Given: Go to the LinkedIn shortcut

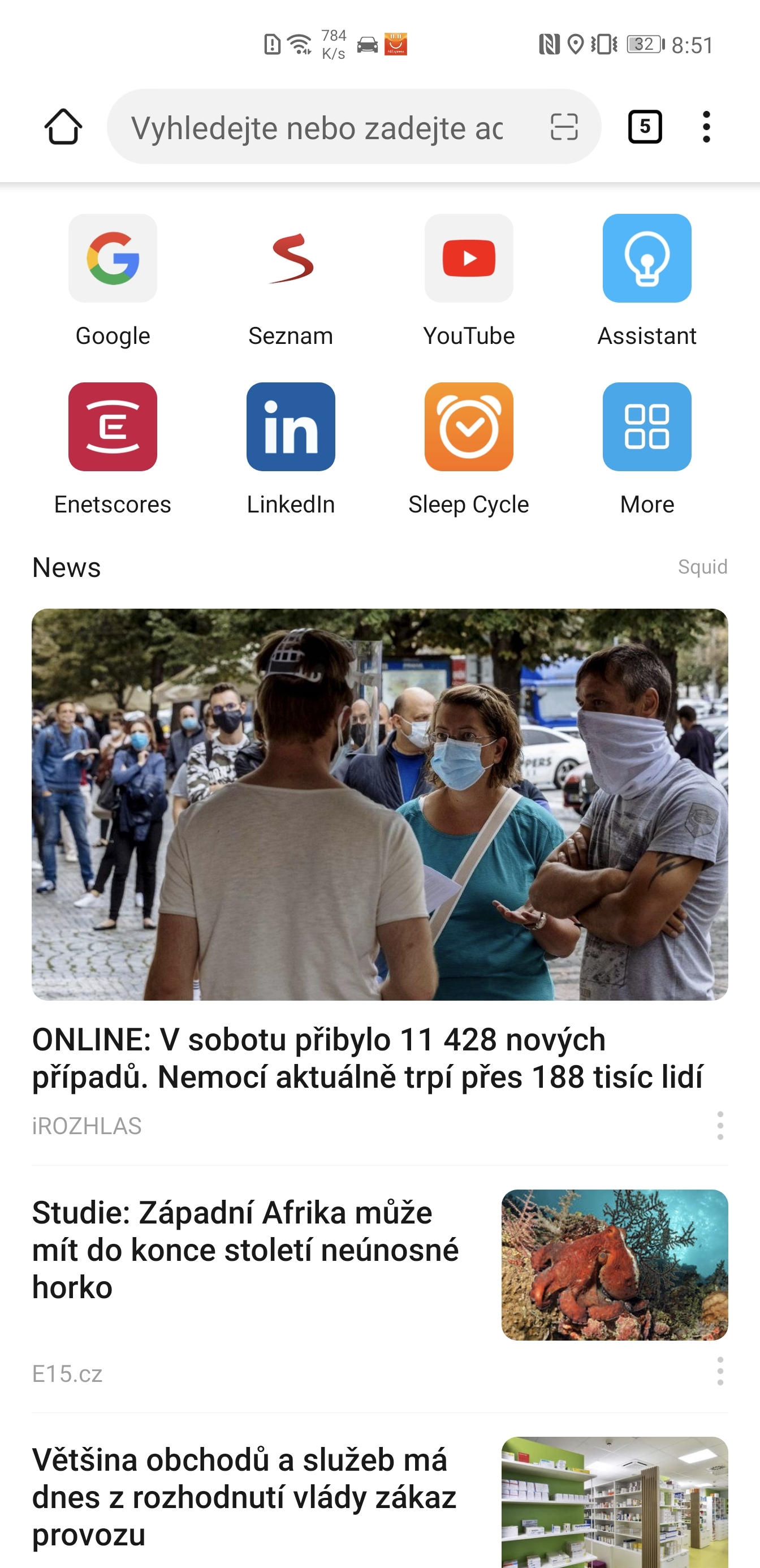Looking at the screenshot, I should click(x=291, y=427).
